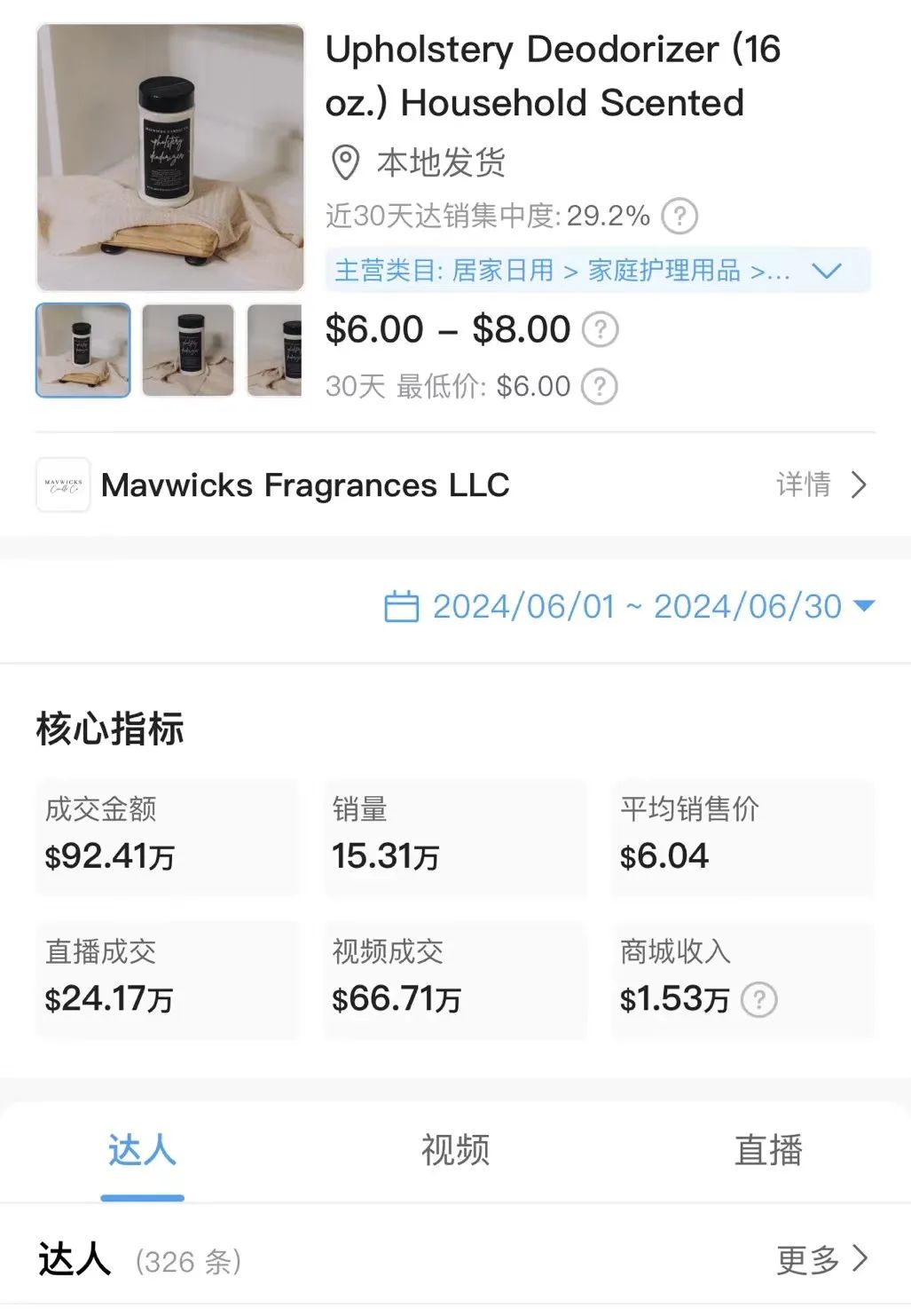This screenshot has height=1316, width=911.
Task: Open help for 30天最低价
Action: tap(600, 387)
